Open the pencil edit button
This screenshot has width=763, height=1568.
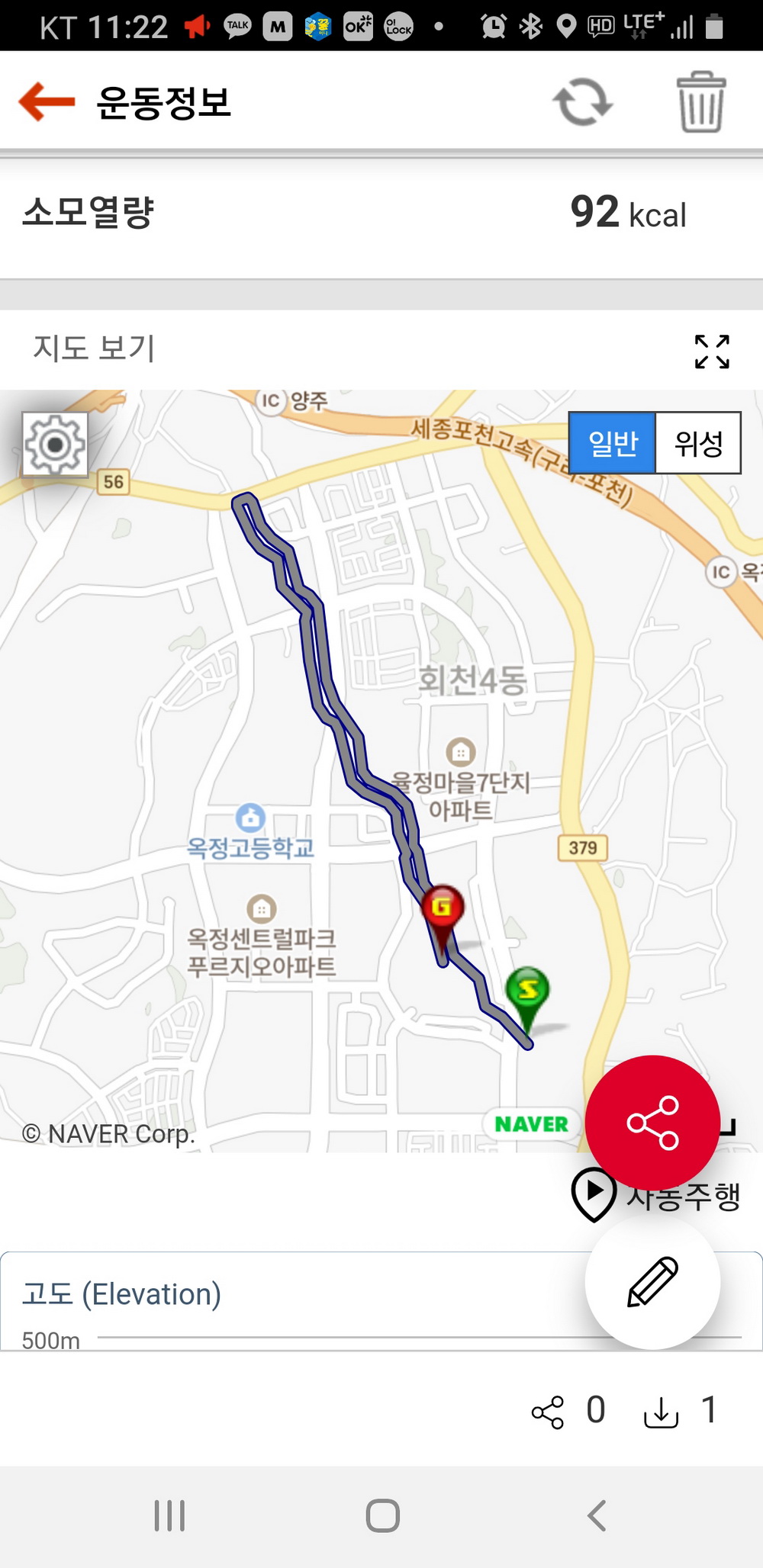(x=652, y=1282)
